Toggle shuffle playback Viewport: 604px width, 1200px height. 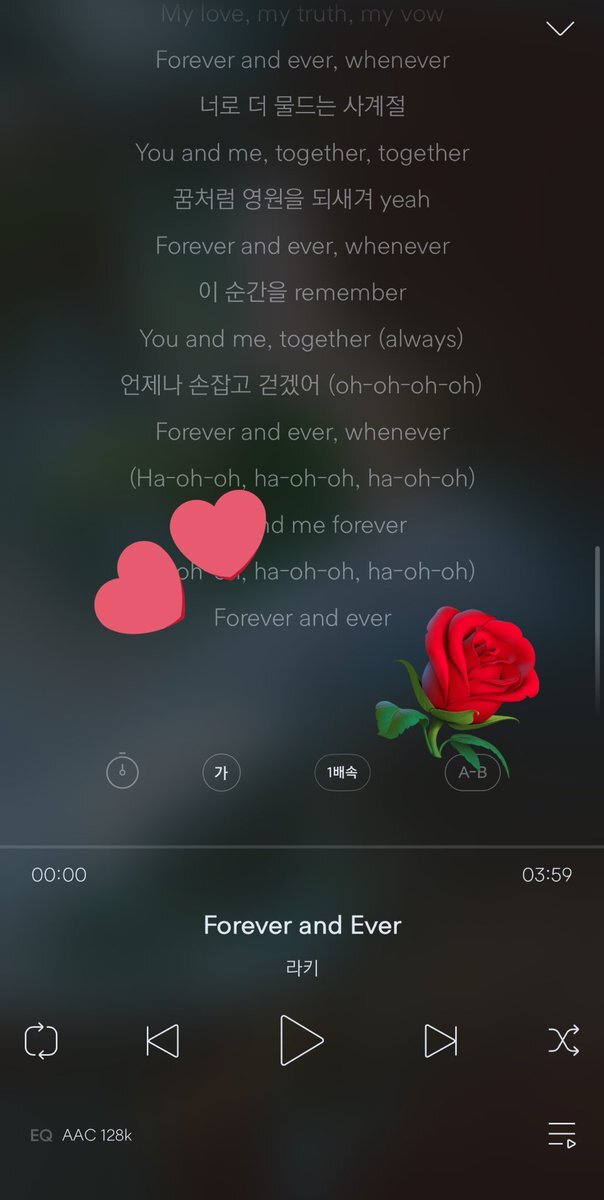(x=563, y=1041)
